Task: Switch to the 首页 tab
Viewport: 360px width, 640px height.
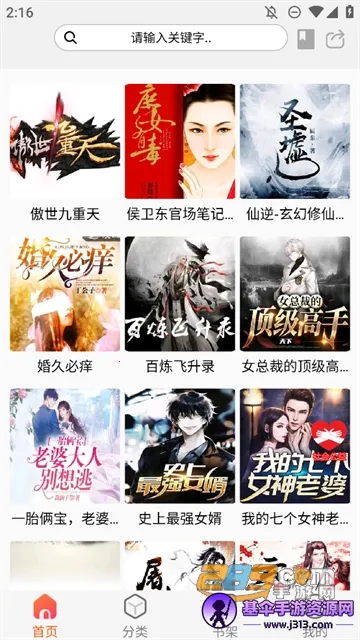Action: click(45, 616)
